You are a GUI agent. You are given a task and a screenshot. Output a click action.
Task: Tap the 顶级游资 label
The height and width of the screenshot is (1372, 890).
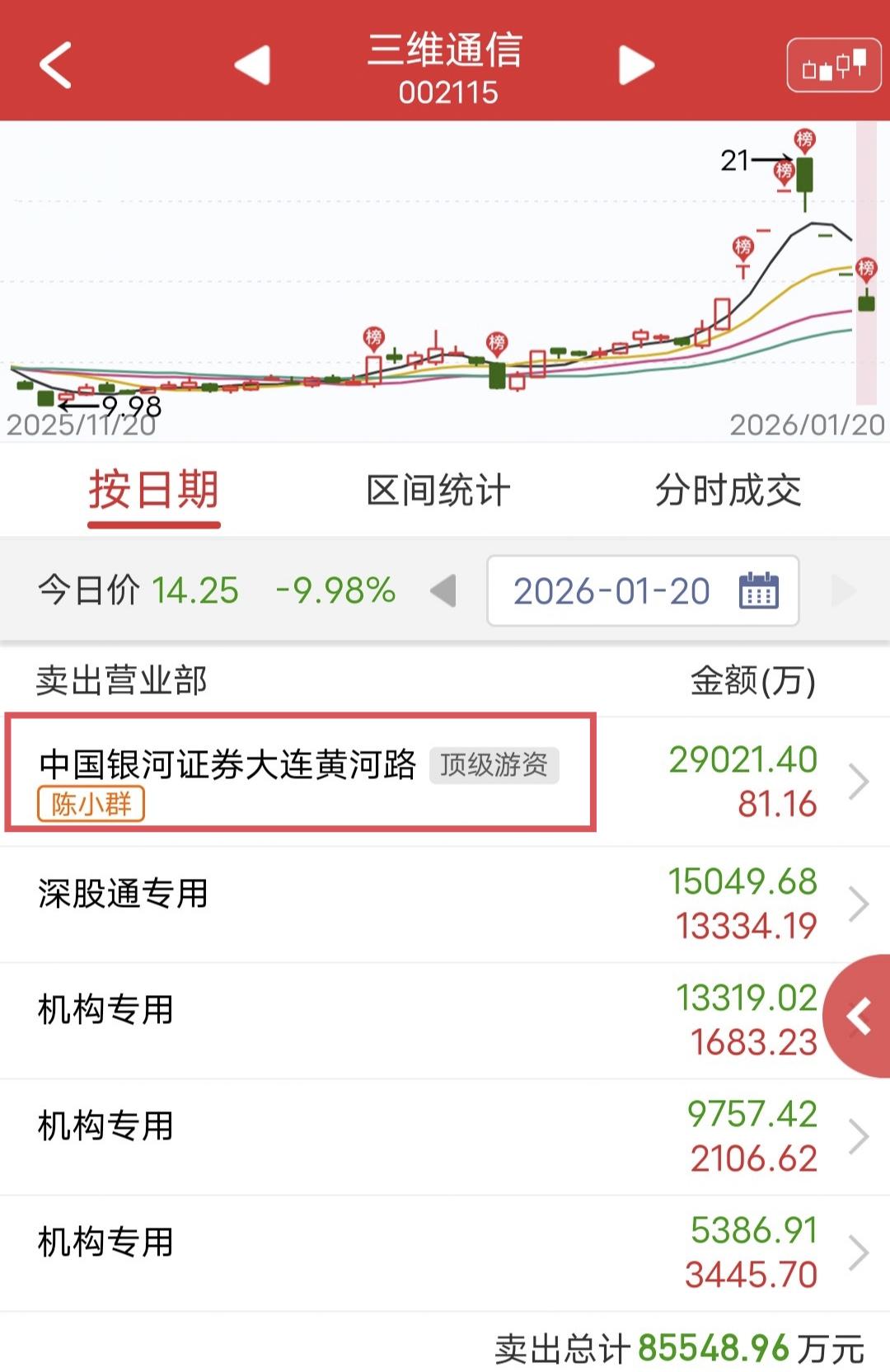point(495,766)
